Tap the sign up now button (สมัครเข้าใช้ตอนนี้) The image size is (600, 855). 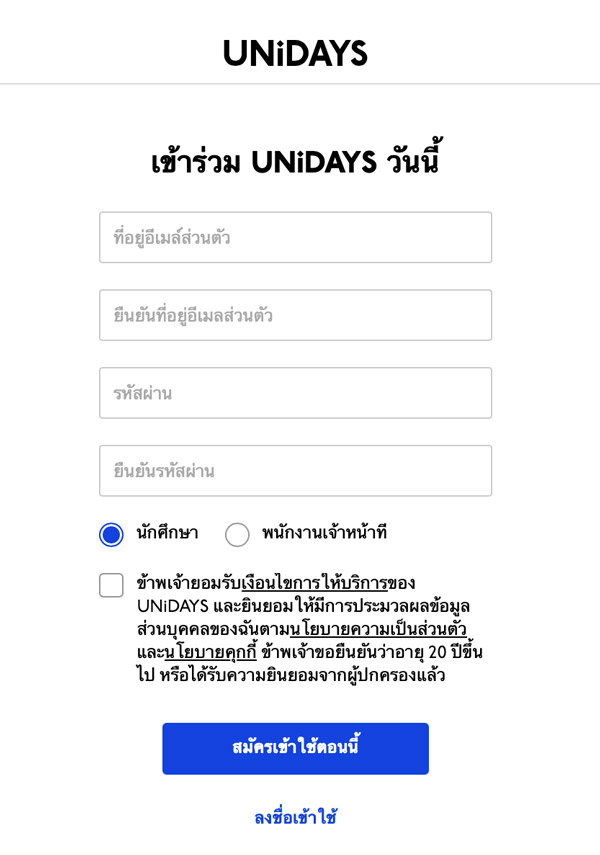[x=295, y=748]
